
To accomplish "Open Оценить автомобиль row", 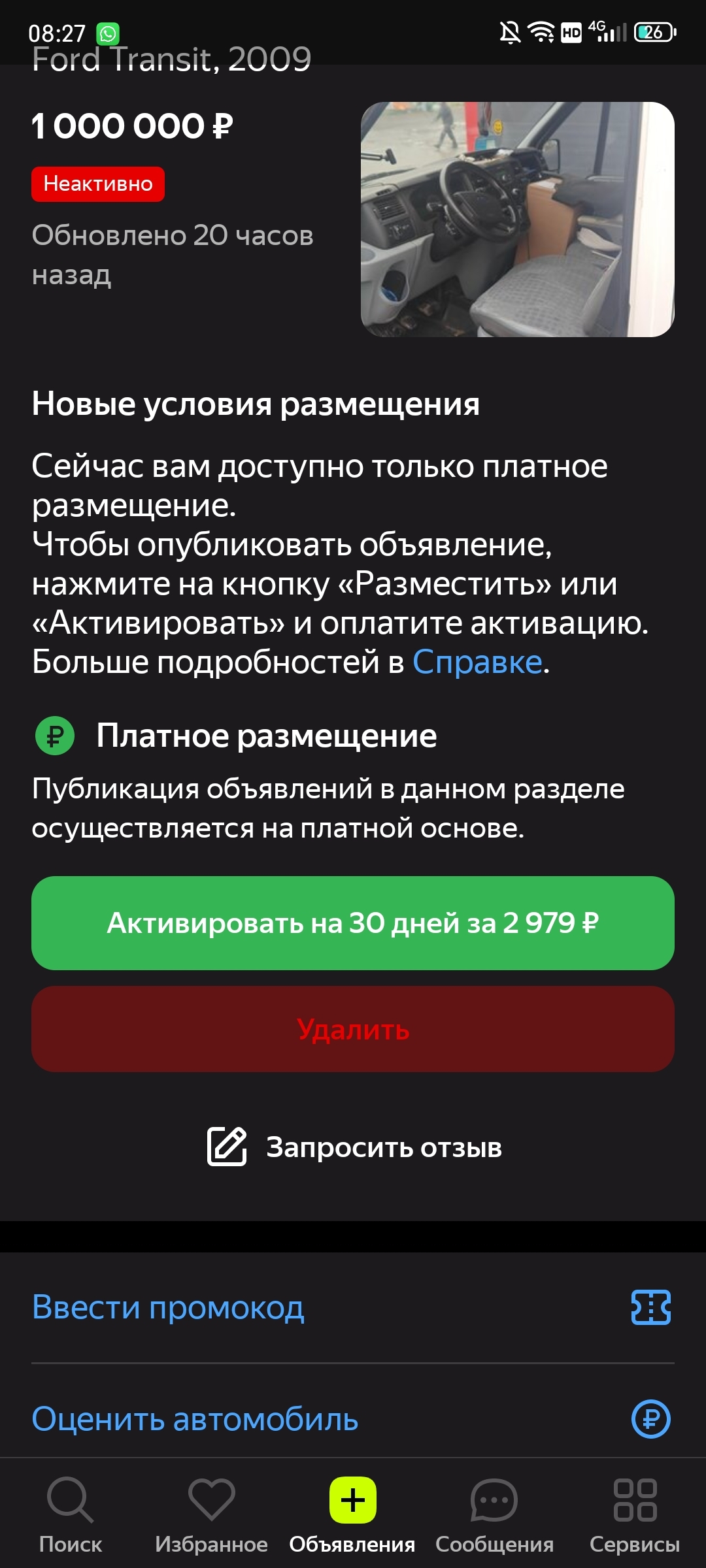I will click(353, 1419).
